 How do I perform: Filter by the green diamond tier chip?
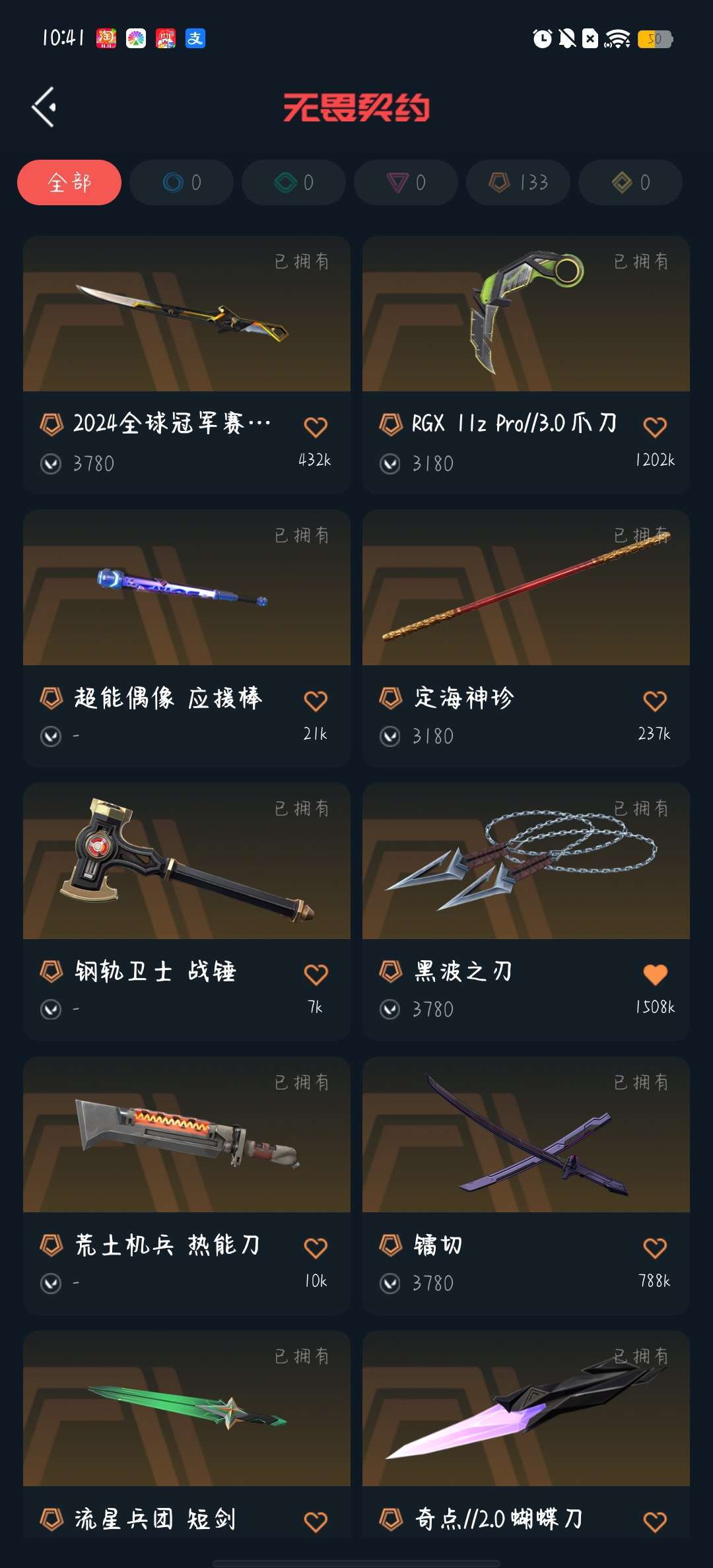[x=294, y=183]
